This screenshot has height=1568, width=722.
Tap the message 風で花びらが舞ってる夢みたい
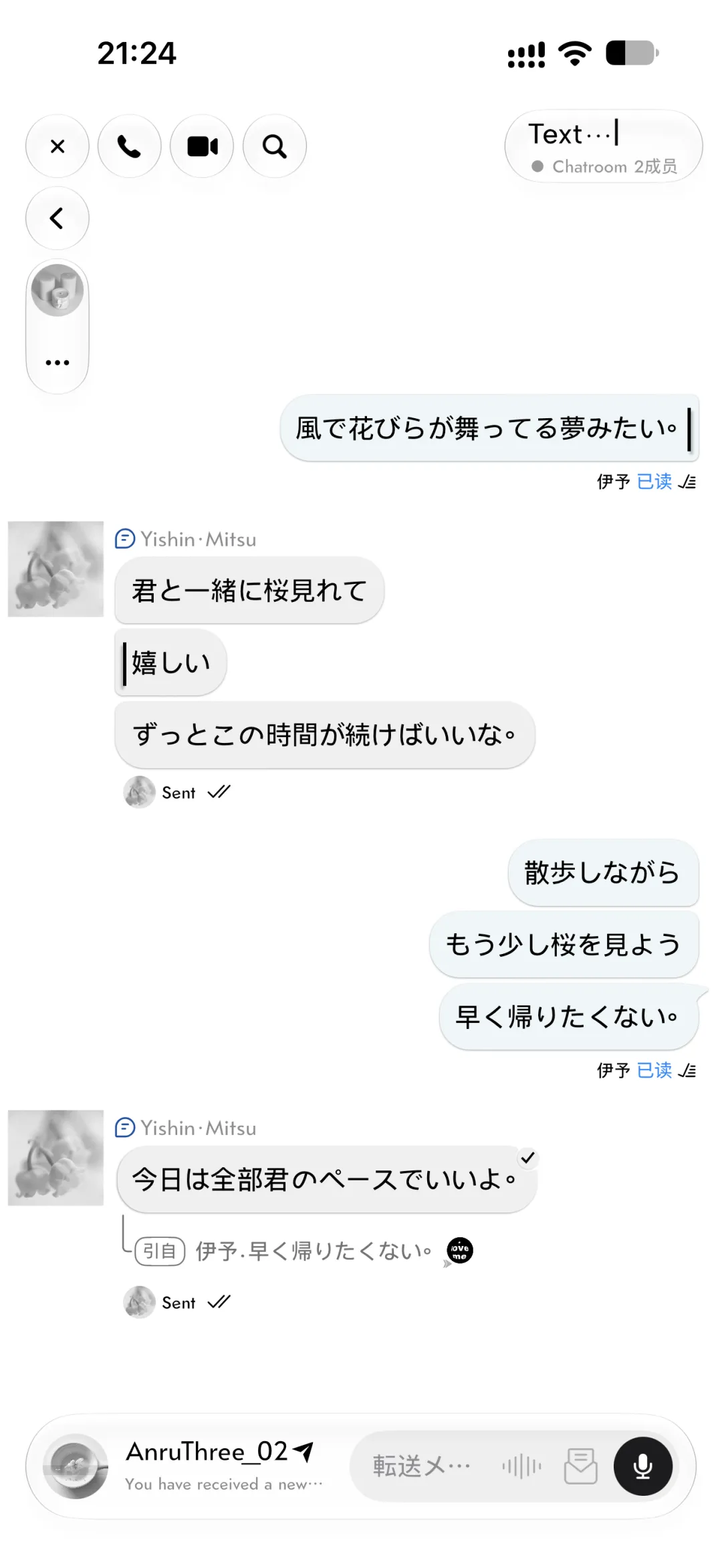point(489,428)
